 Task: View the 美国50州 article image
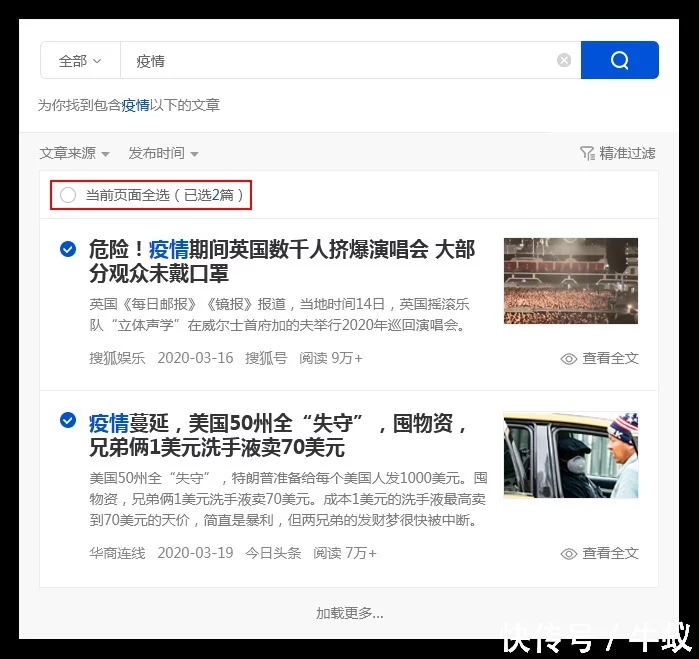[x=570, y=455]
